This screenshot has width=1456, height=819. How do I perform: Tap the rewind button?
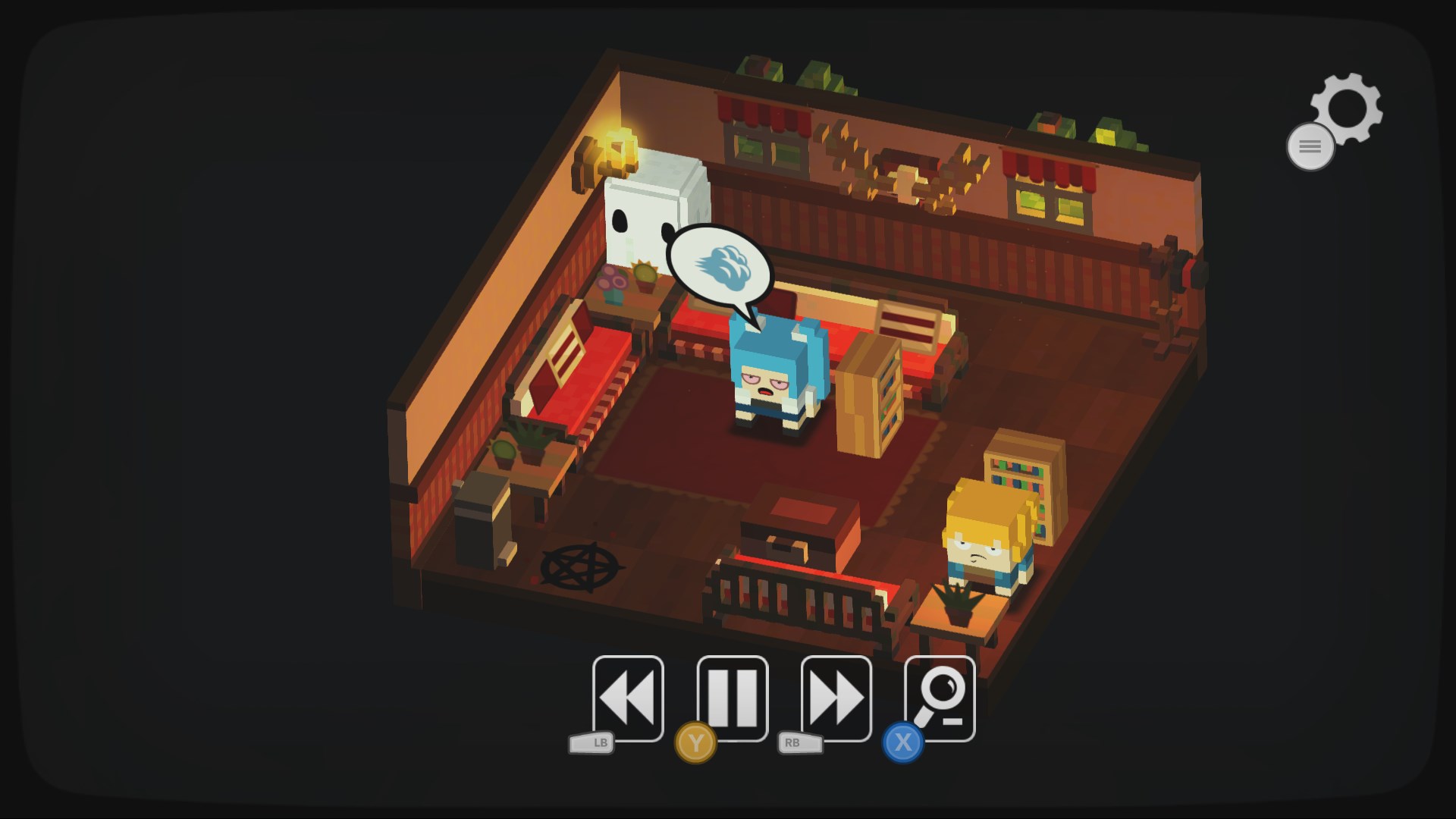628,698
